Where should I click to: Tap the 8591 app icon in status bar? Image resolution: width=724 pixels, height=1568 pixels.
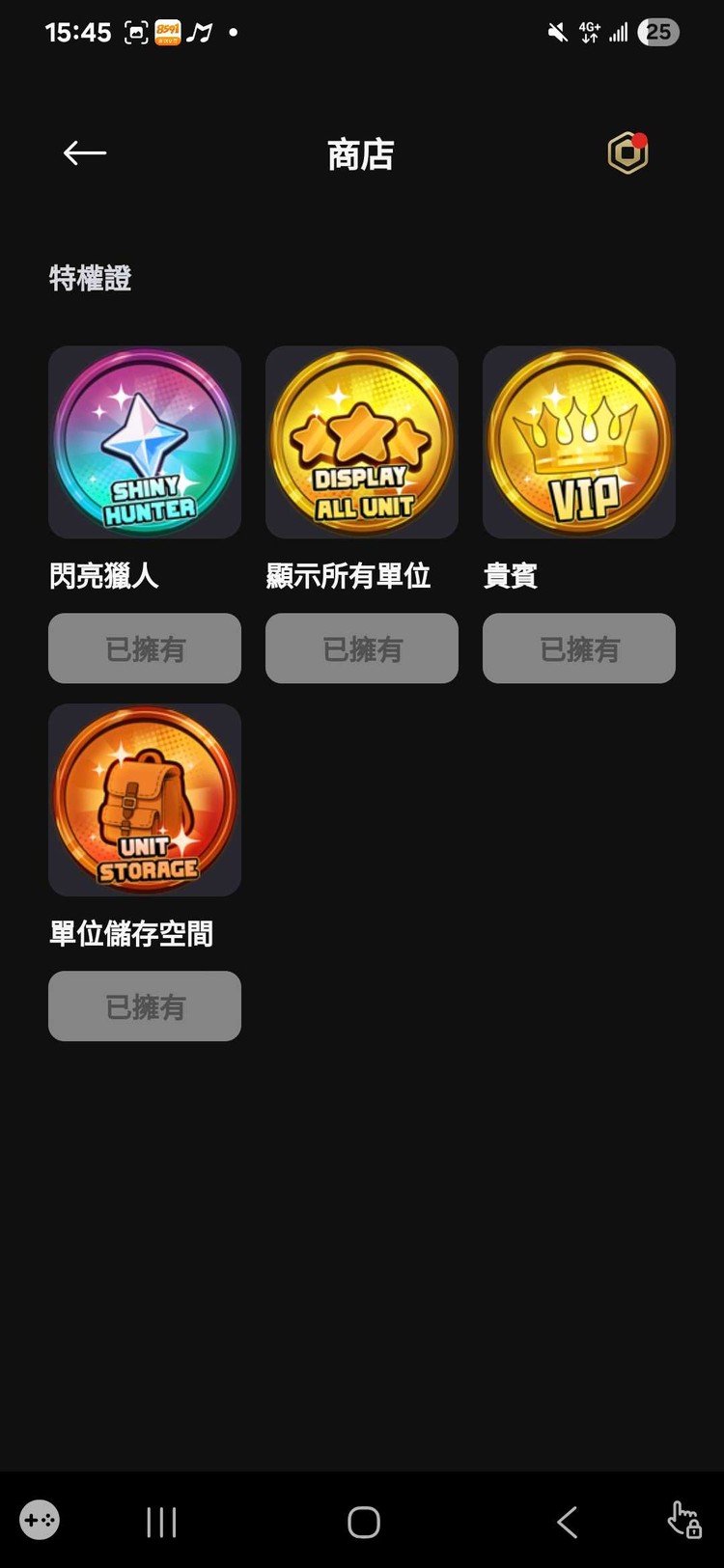pos(166,32)
